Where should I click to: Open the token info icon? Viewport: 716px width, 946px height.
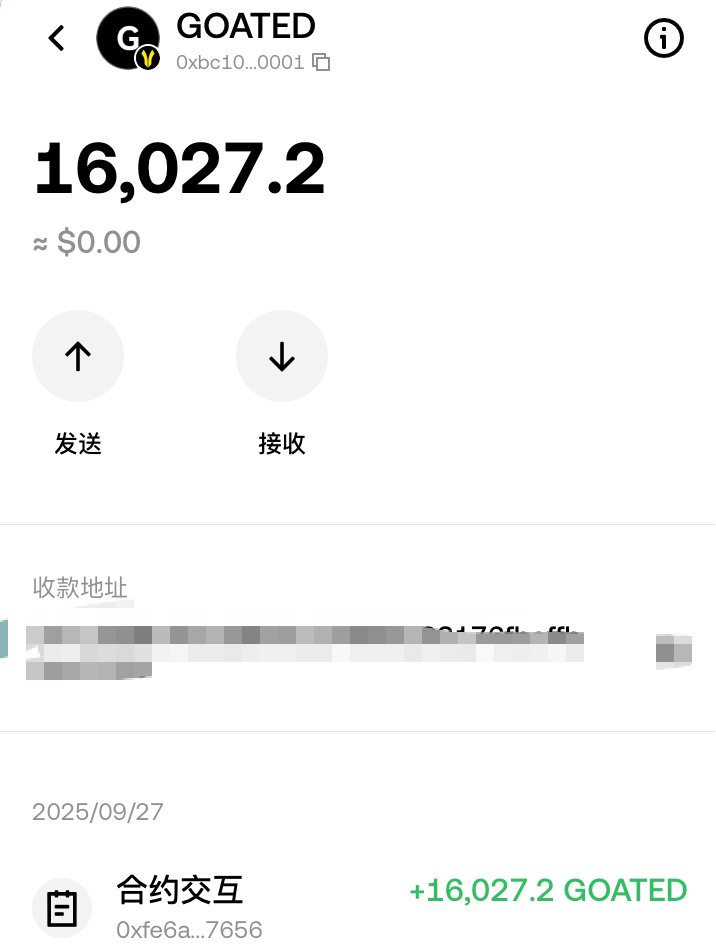(x=663, y=39)
